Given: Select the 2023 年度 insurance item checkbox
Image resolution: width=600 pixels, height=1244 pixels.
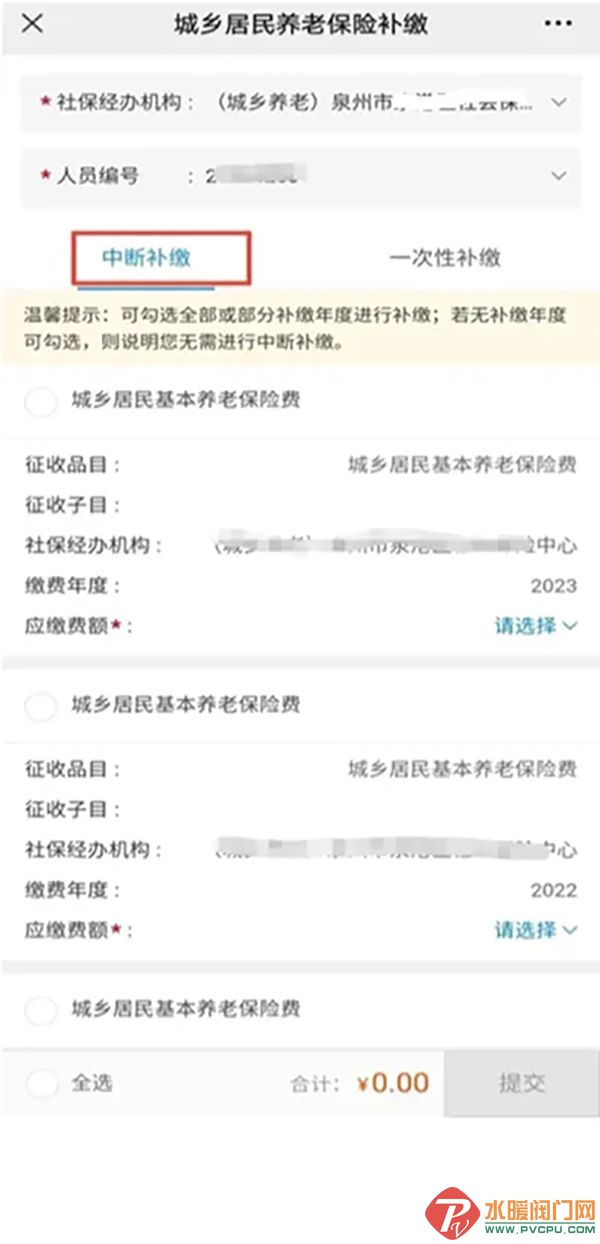Looking at the screenshot, I should coord(41,402).
